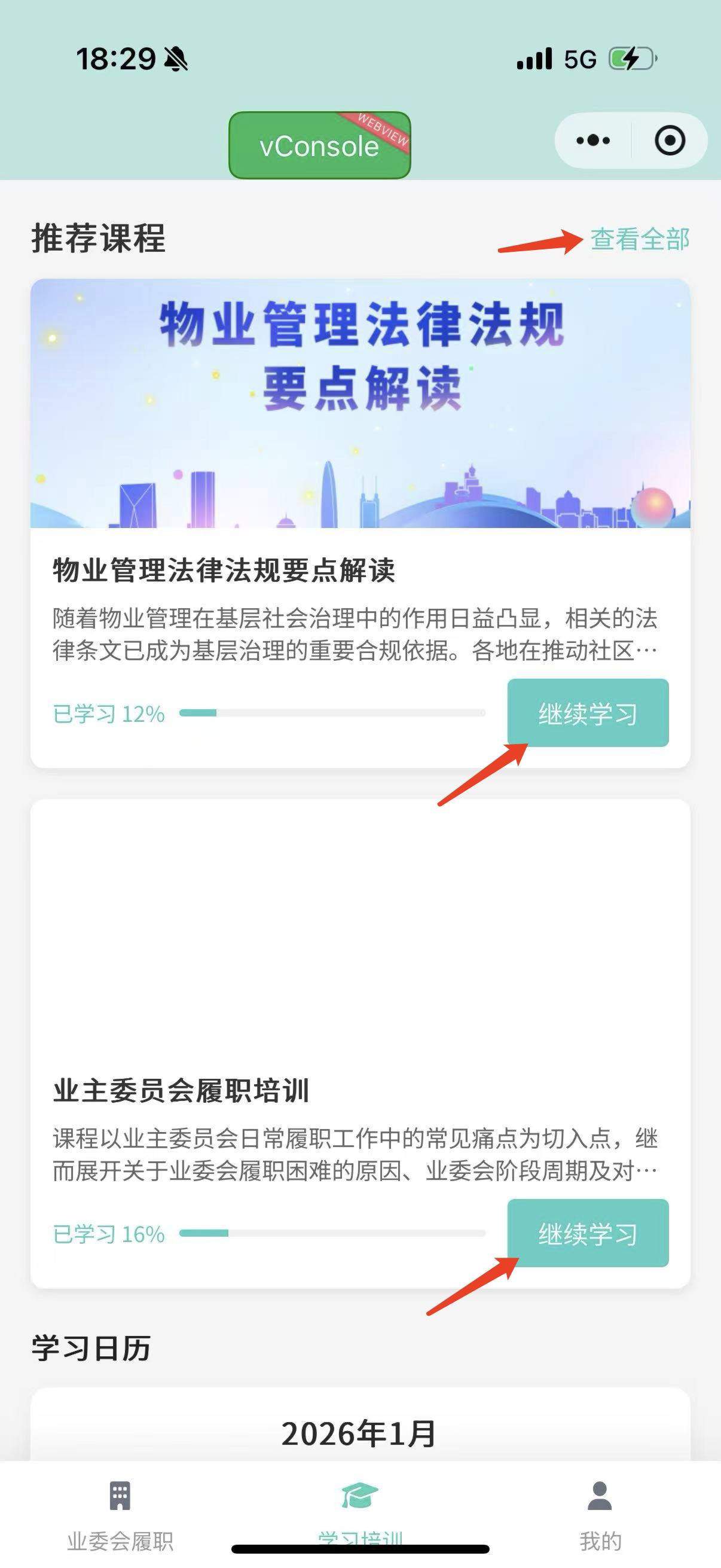
Task: Close the mini program with the target icon
Action: (x=669, y=141)
